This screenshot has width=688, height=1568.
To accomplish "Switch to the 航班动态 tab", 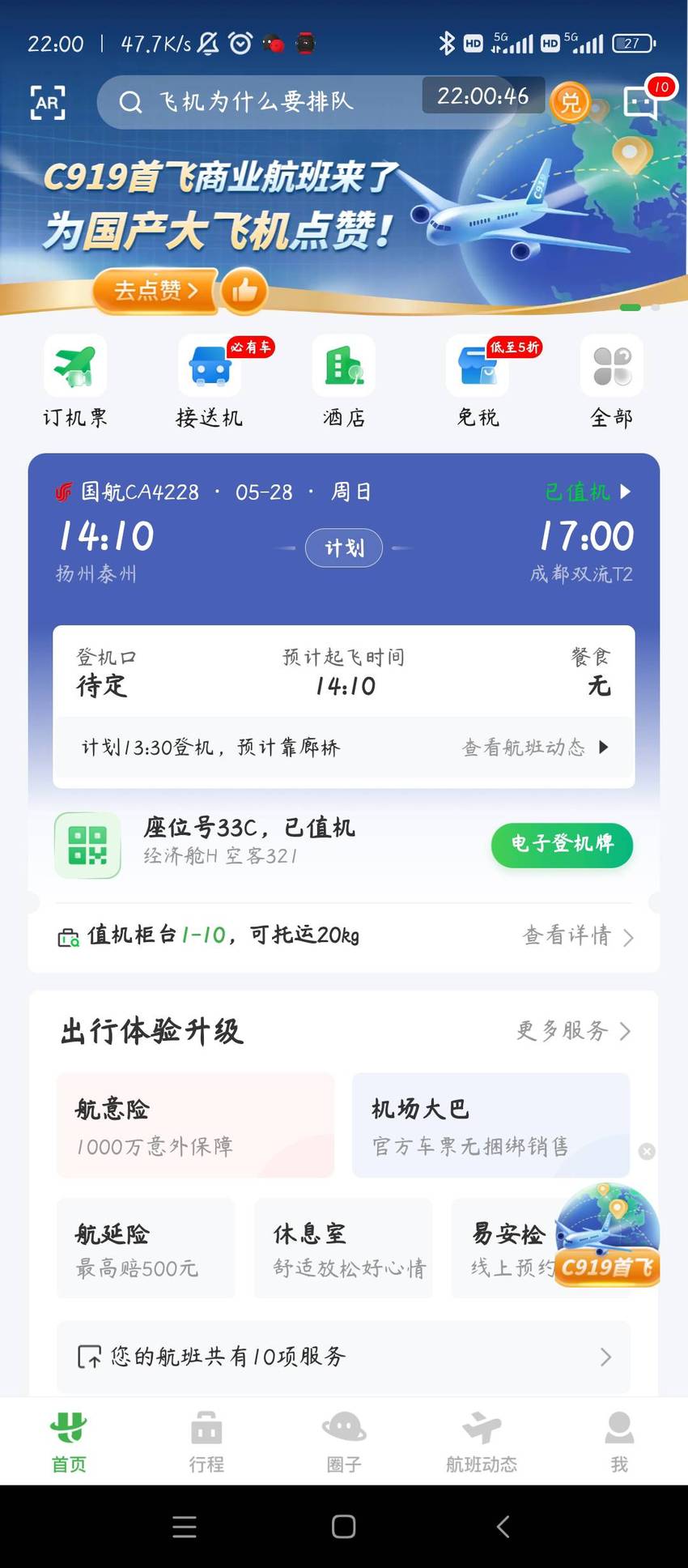I will tap(482, 1442).
